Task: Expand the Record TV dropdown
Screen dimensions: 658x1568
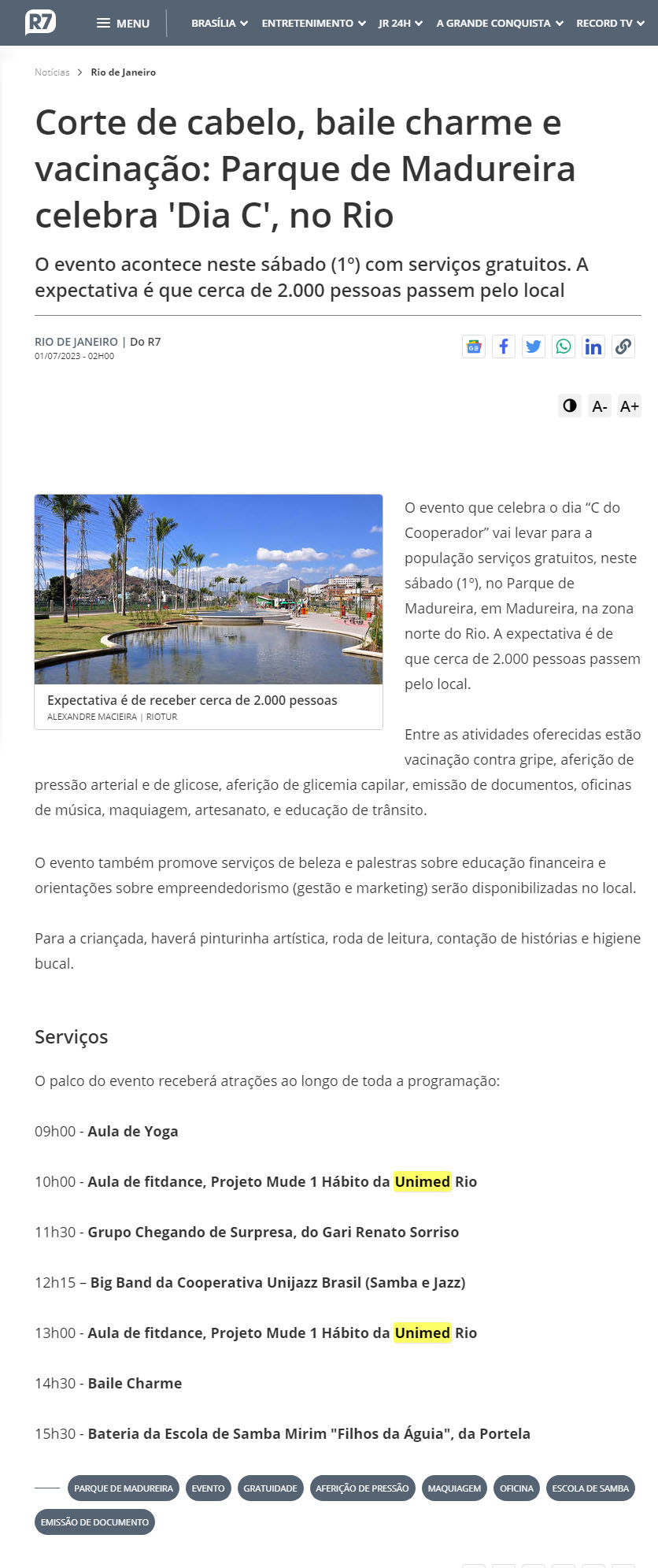Action: (x=610, y=24)
